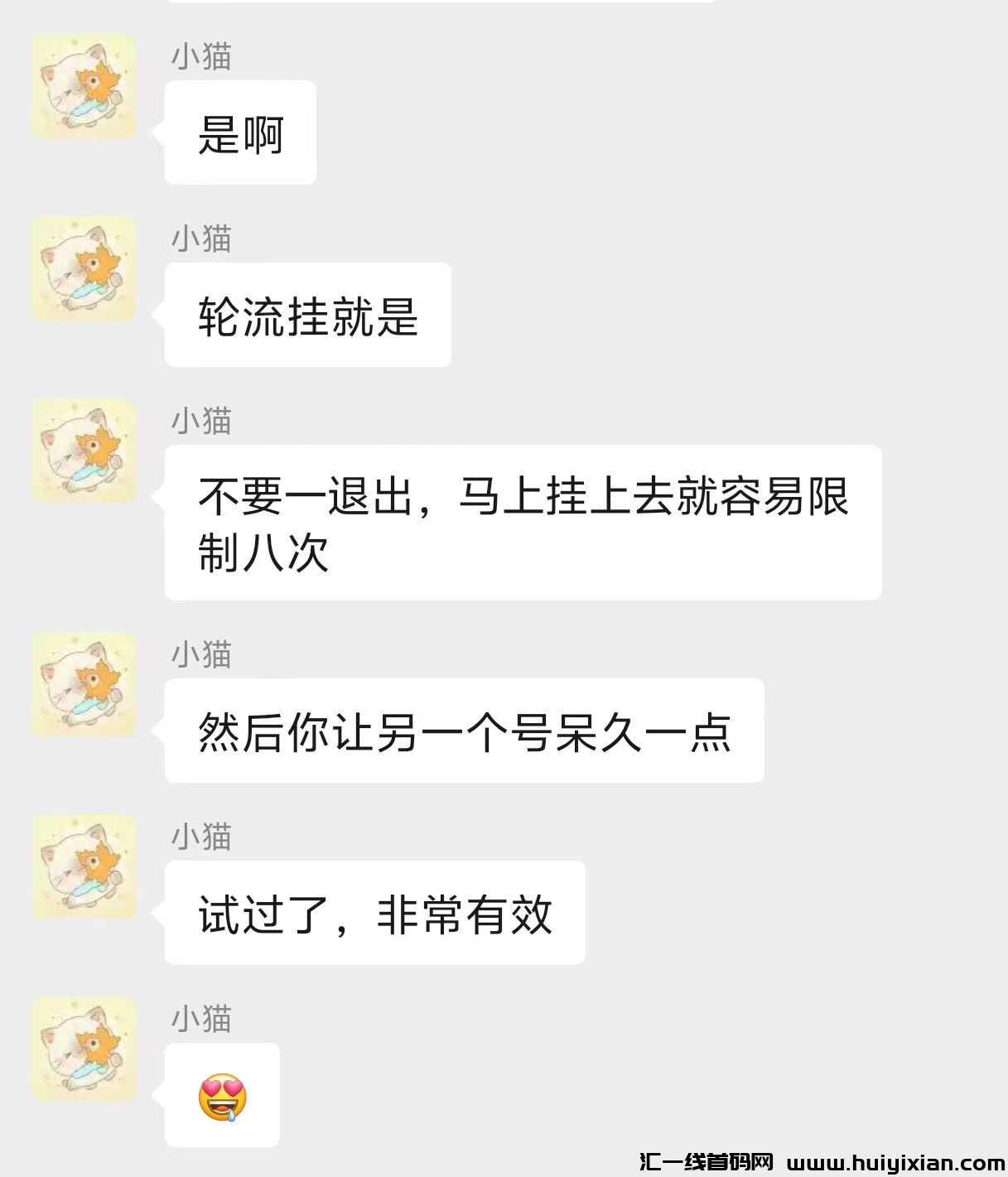The height and width of the screenshot is (1177, 1008).
Task: Tap 小猫's avatar next to 轮流挂就是
Action: click(x=84, y=268)
